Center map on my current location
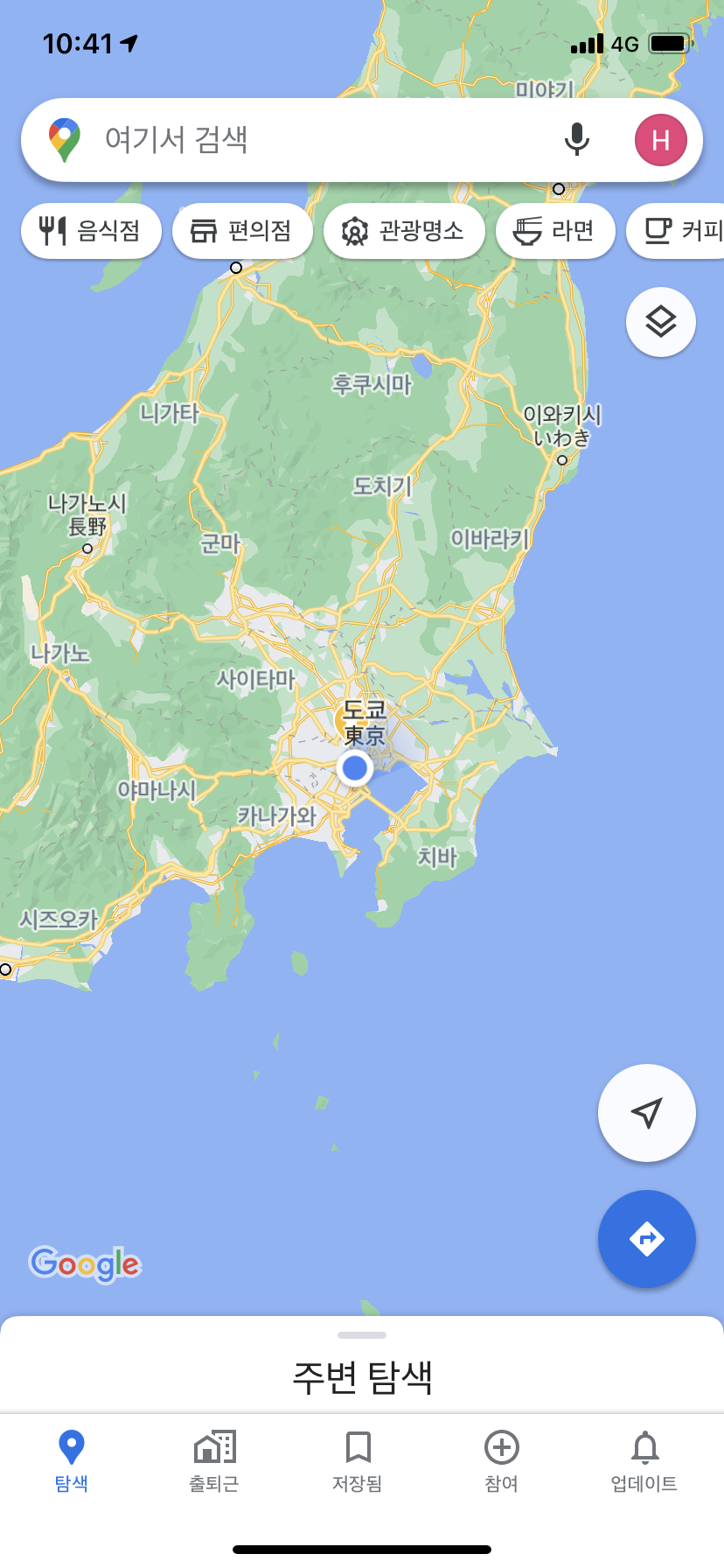The height and width of the screenshot is (1568, 724). click(646, 1113)
